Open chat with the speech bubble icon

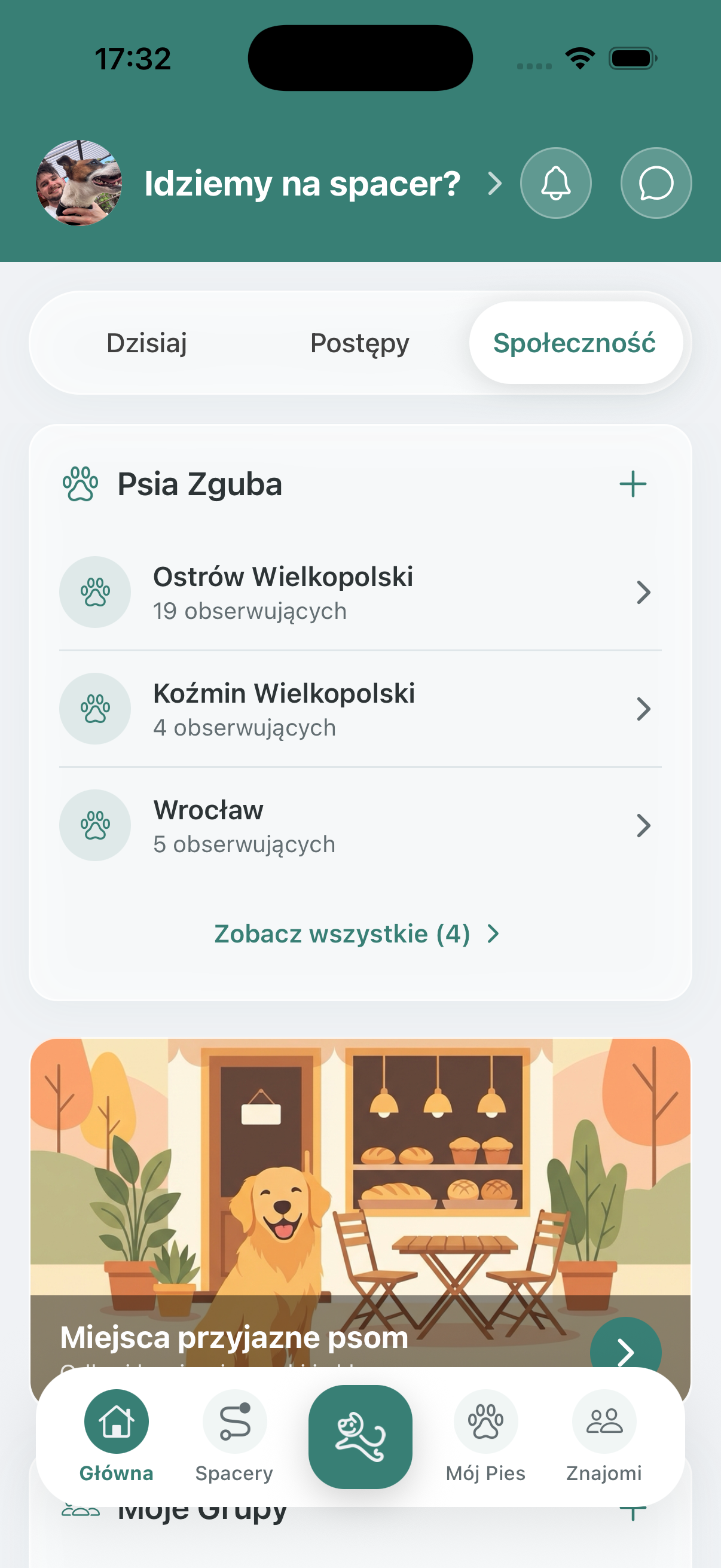[x=656, y=183]
